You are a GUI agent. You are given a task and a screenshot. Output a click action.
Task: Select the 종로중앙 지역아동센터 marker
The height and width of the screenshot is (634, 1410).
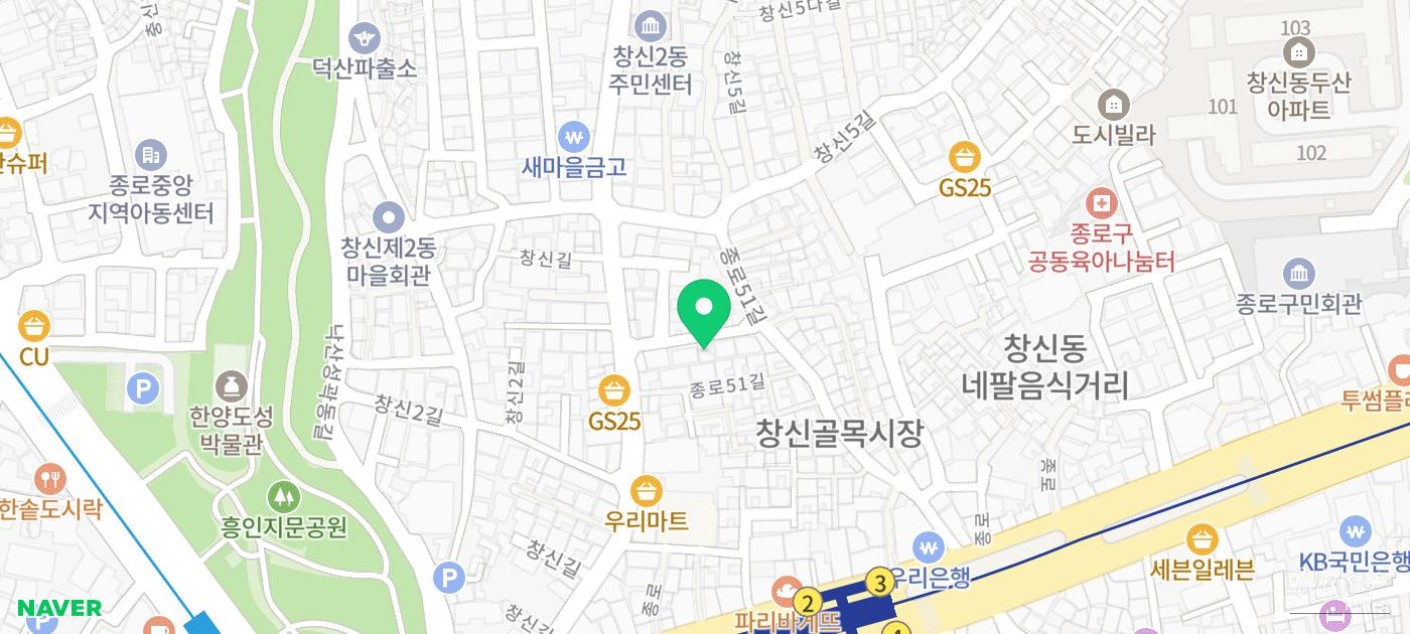click(151, 155)
